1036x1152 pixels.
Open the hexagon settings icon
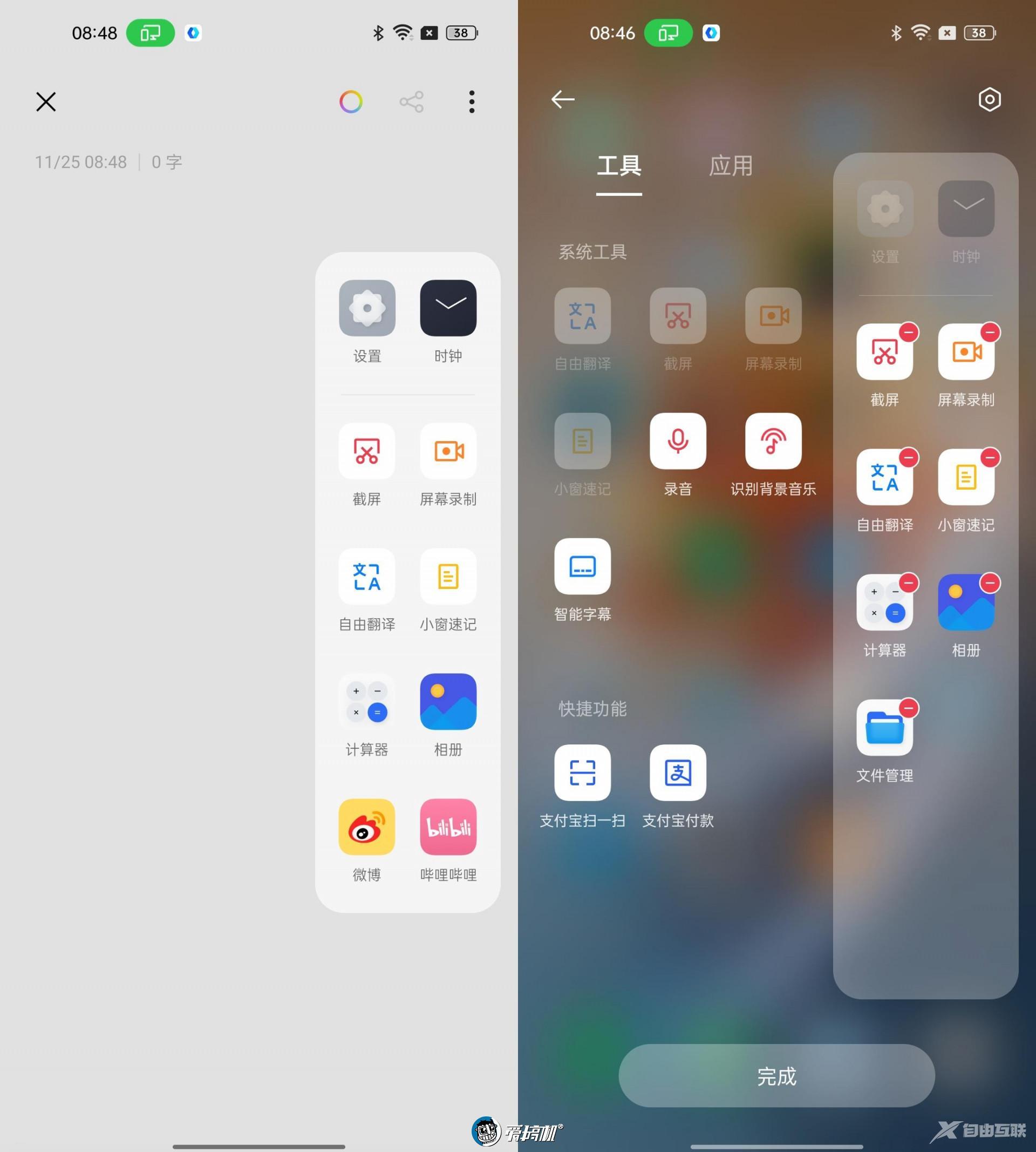(989, 100)
